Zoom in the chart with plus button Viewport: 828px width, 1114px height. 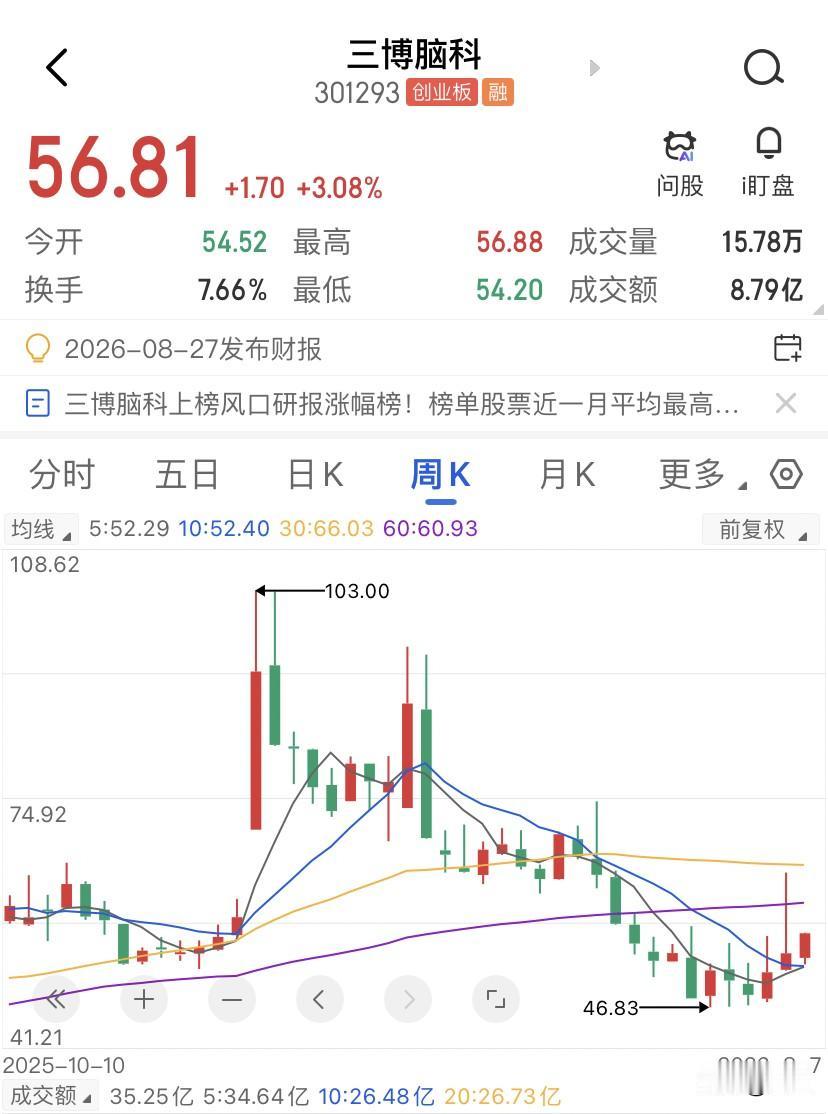coord(144,1000)
